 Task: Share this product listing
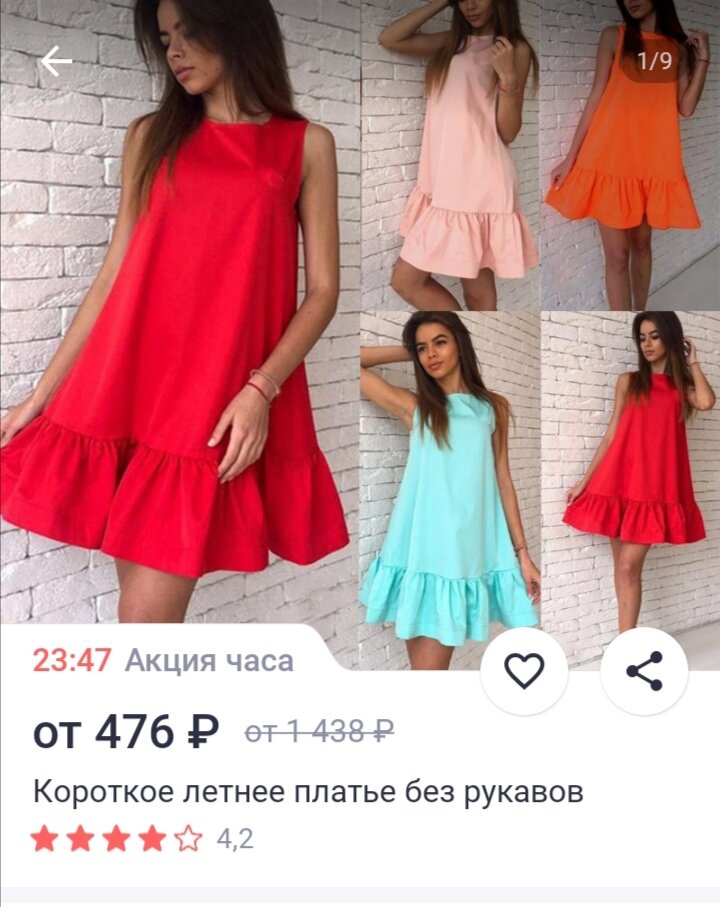[644, 671]
